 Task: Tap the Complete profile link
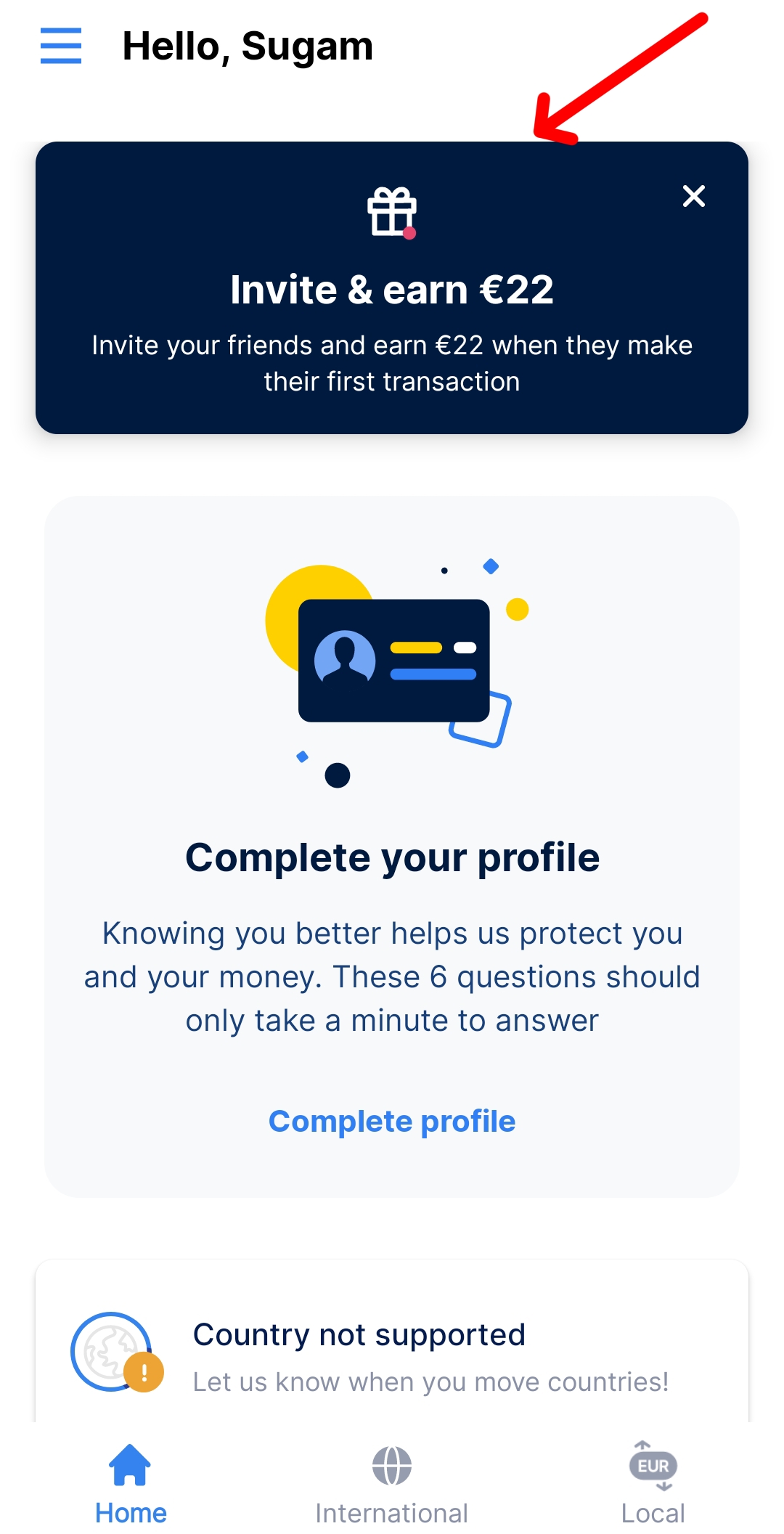391,1122
